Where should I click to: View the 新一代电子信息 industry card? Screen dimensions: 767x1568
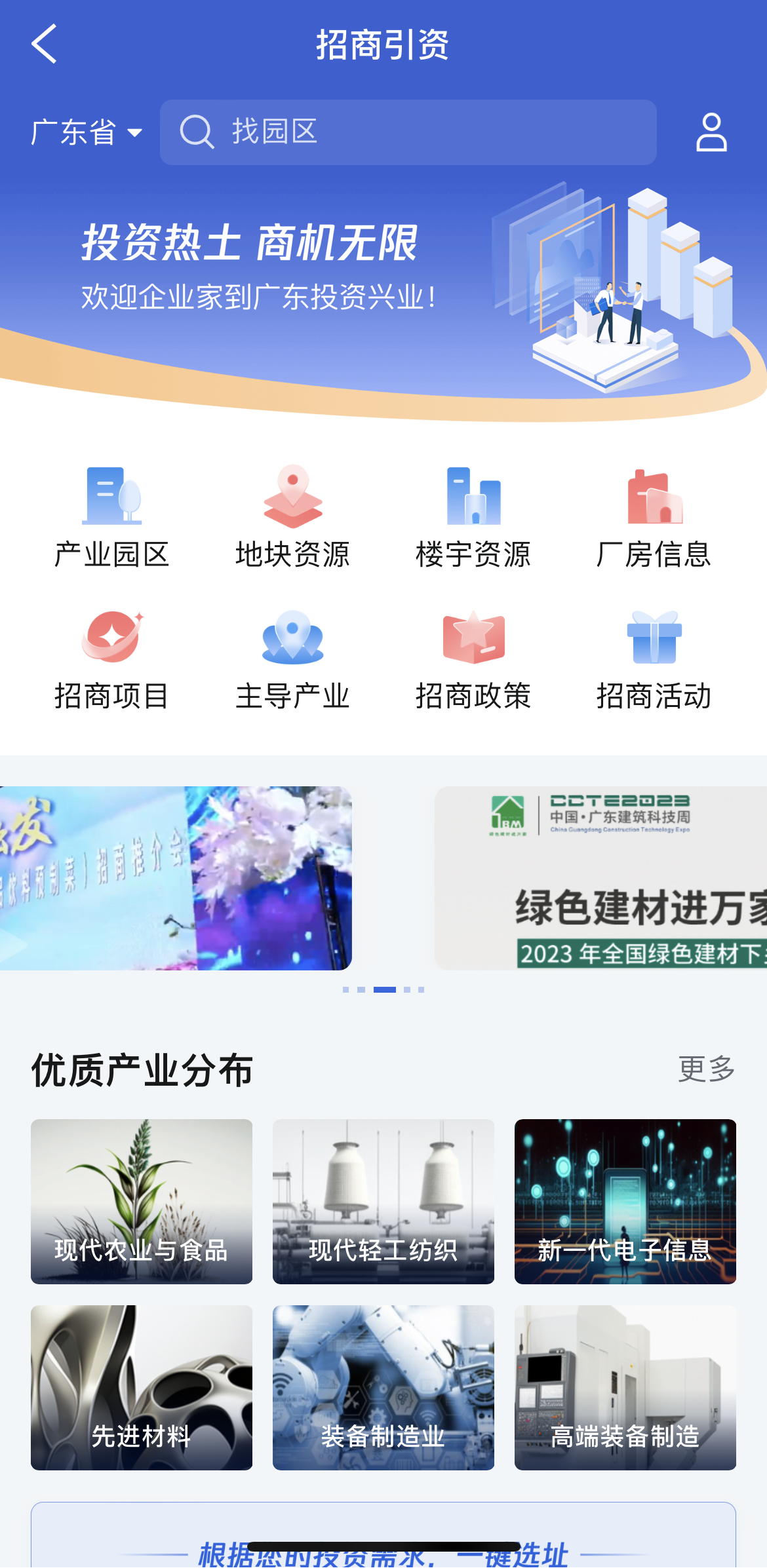[625, 1202]
